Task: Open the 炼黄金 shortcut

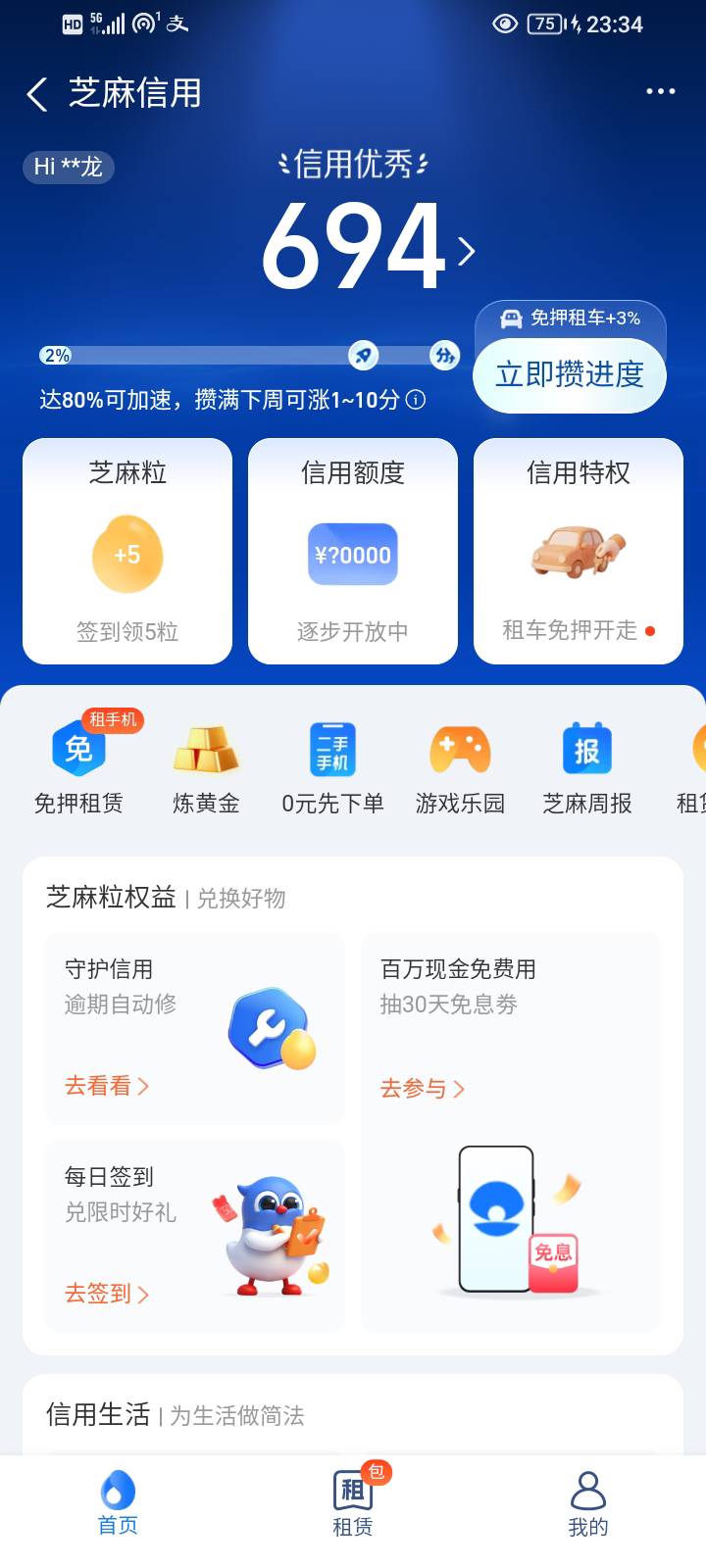Action: (x=206, y=767)
